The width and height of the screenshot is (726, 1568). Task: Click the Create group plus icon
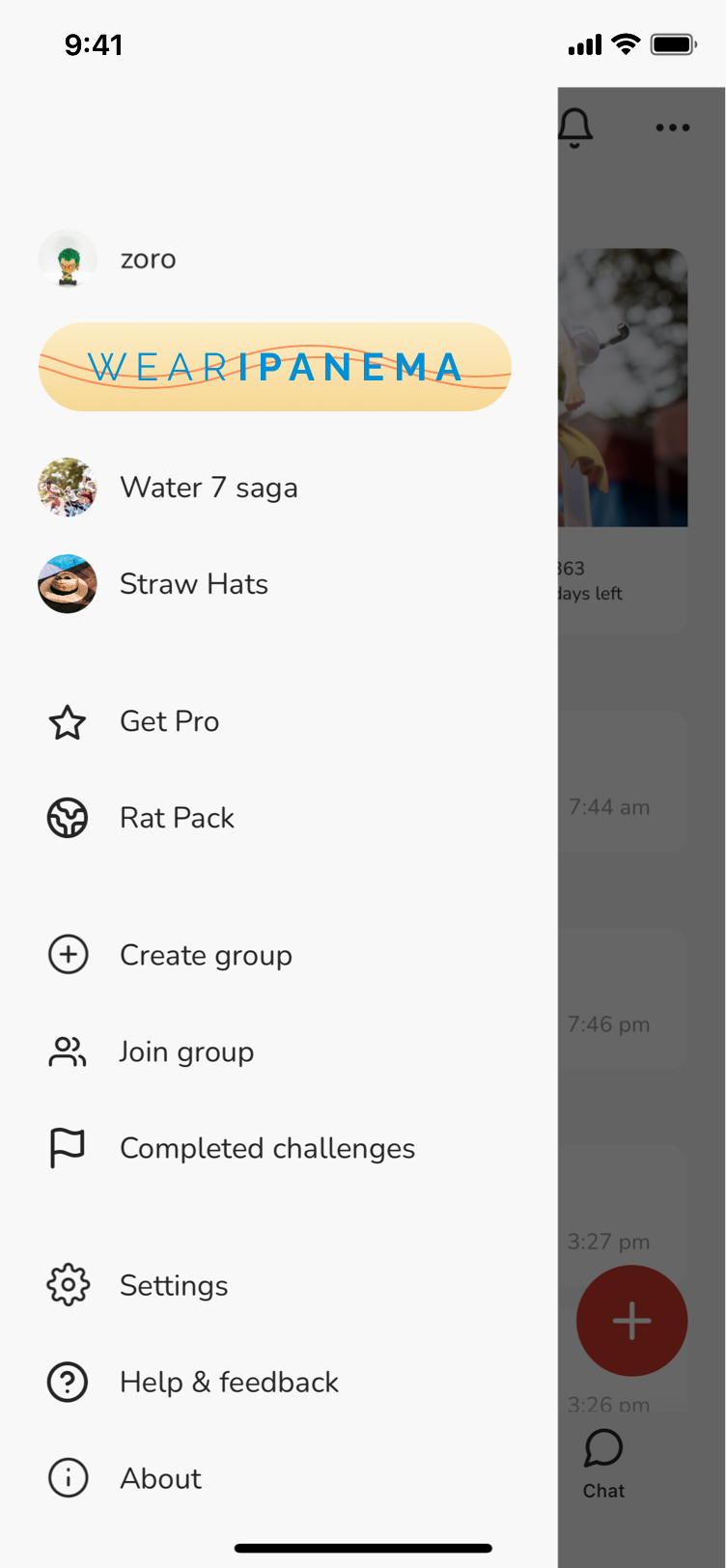pos(67,954)
